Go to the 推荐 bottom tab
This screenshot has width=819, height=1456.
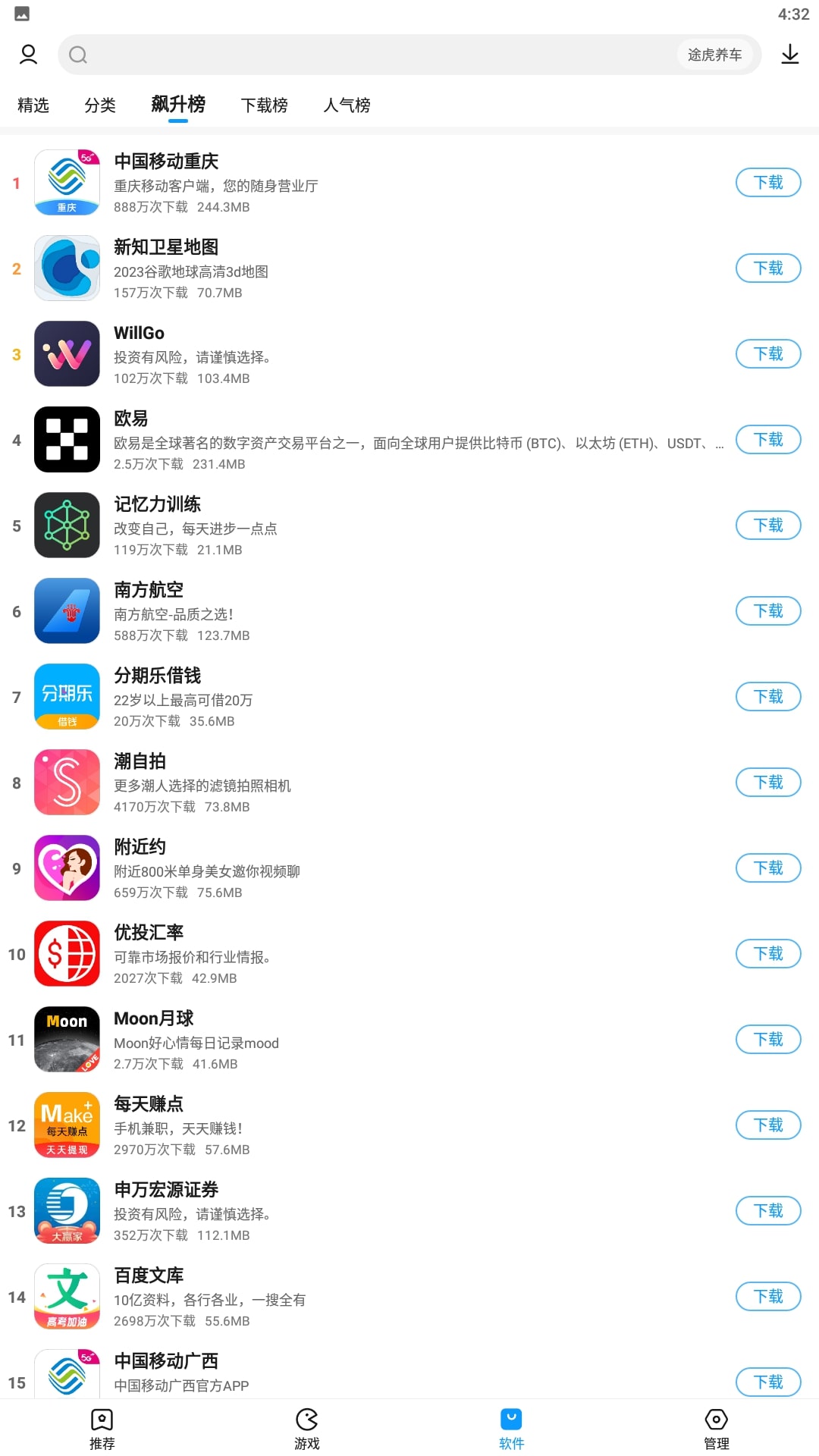click(102, 1429)
